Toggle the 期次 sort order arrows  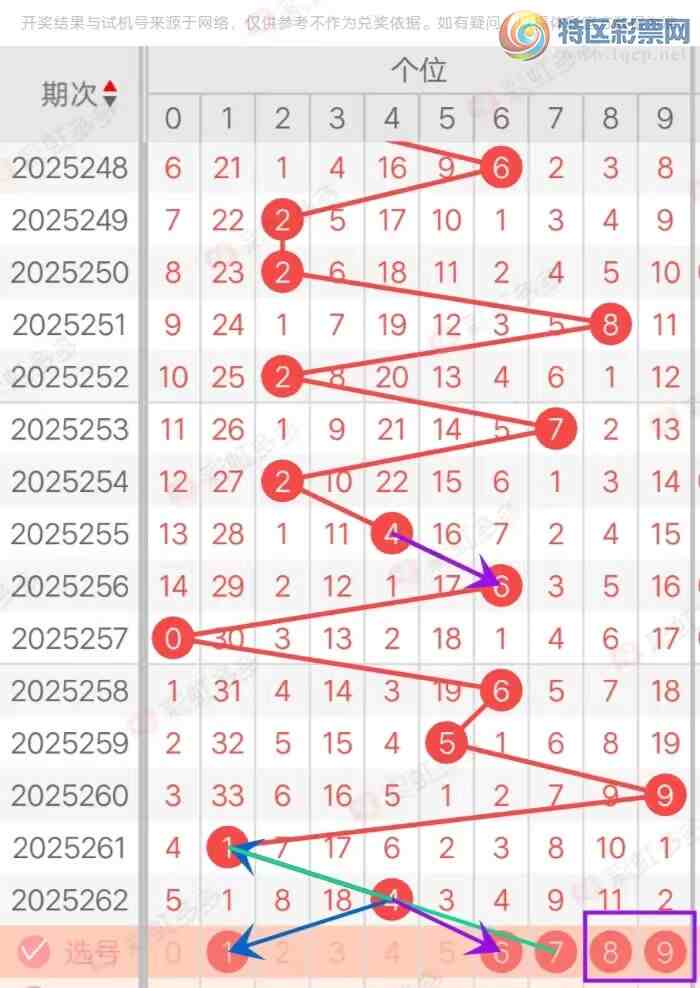point(110,94)
